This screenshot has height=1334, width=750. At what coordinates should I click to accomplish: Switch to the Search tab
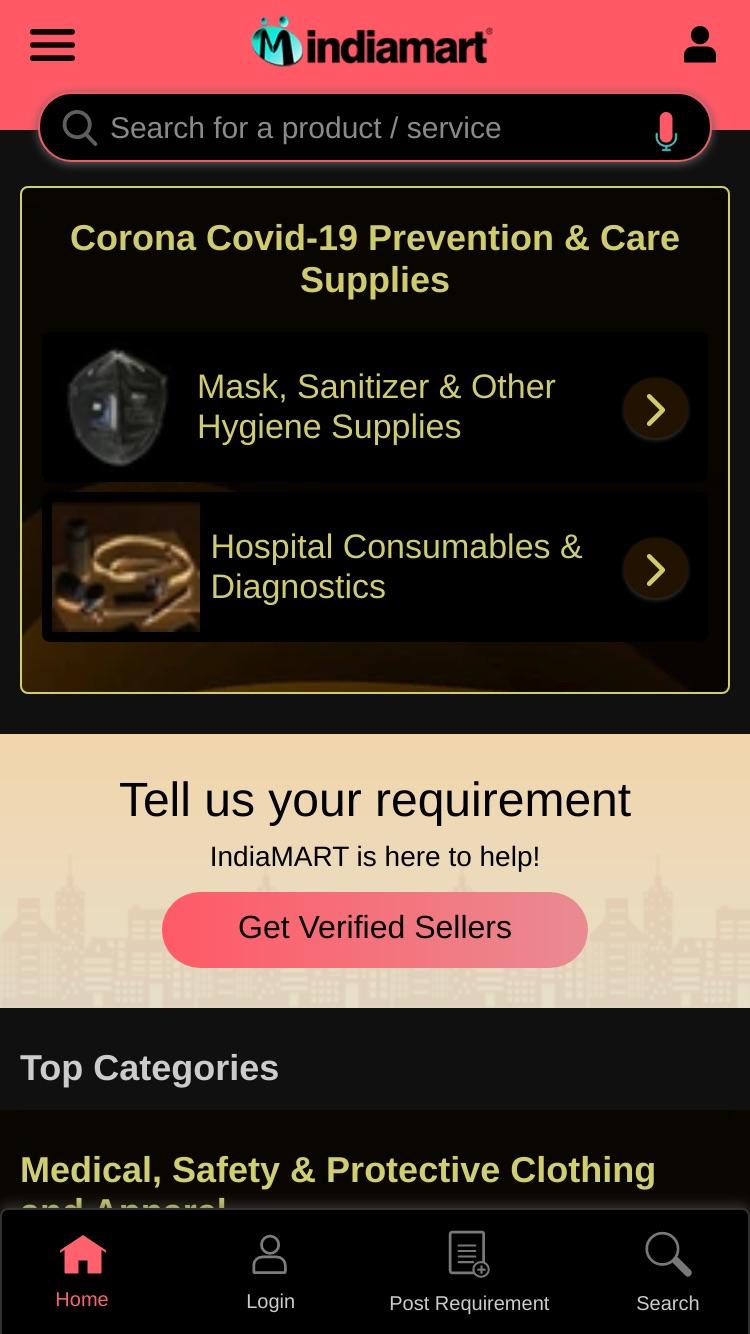coord(667,1272)
